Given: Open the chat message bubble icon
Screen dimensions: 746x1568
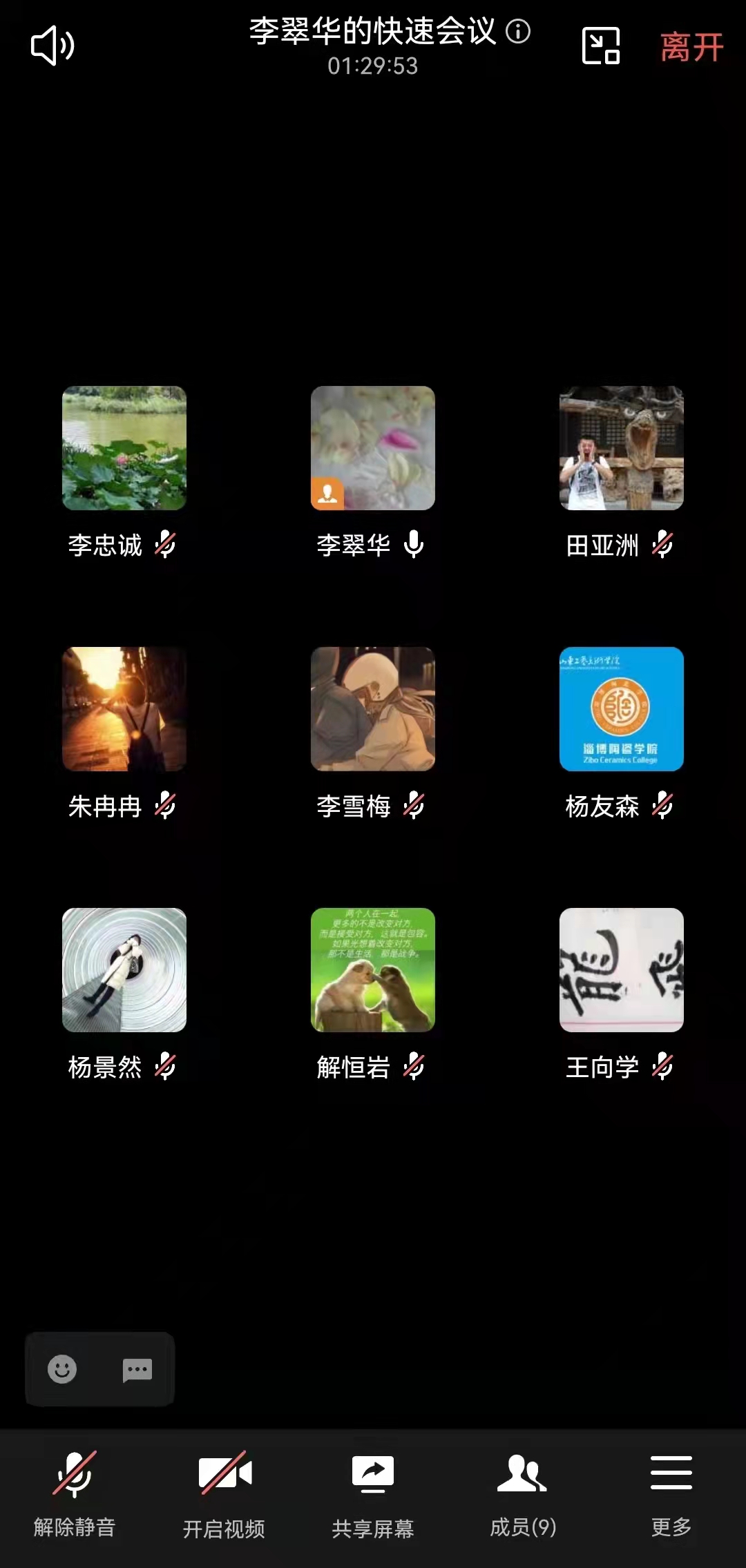Looking at the screenshot, I should pyautogui.click(x=137, y=1369).
